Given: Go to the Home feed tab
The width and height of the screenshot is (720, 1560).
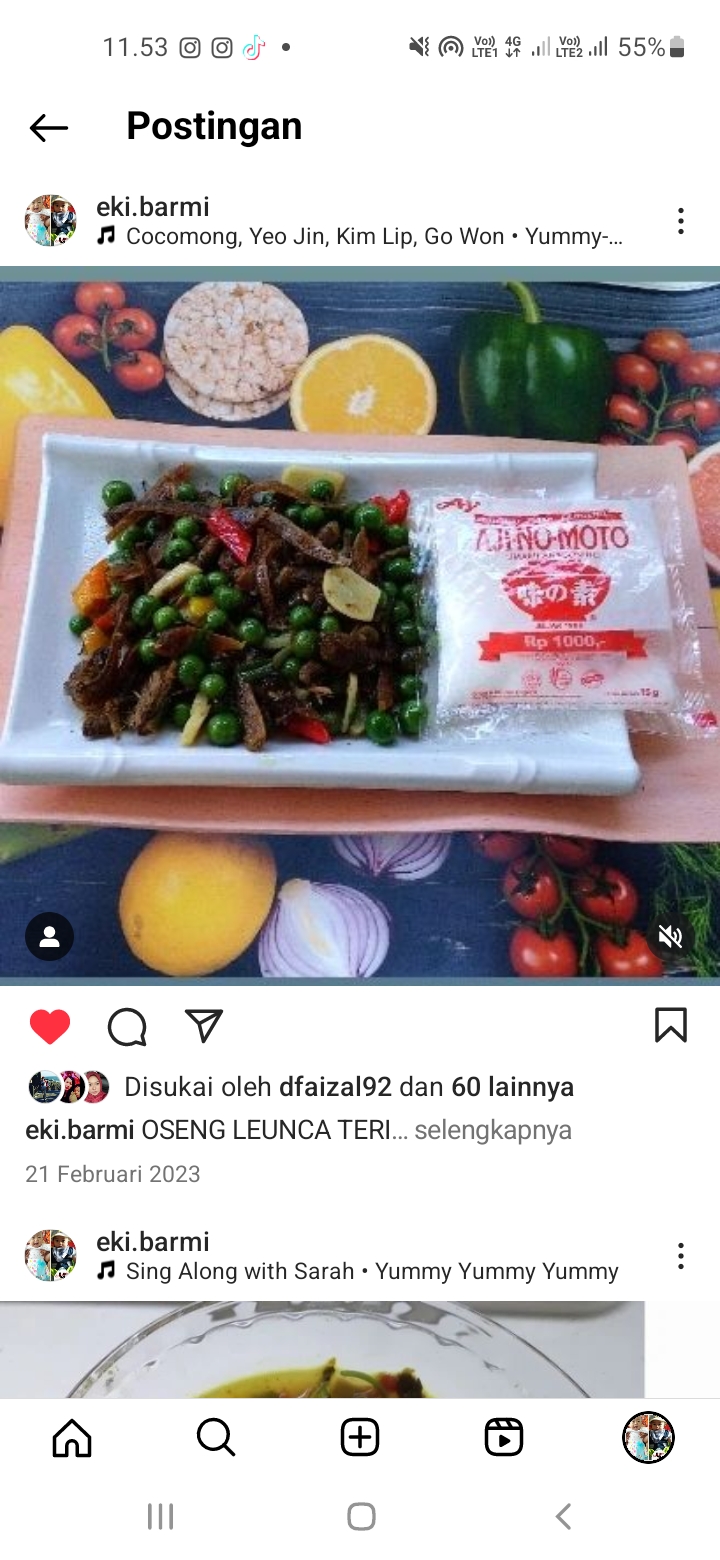Looking at the screenshot, I should pos(72,1438).
